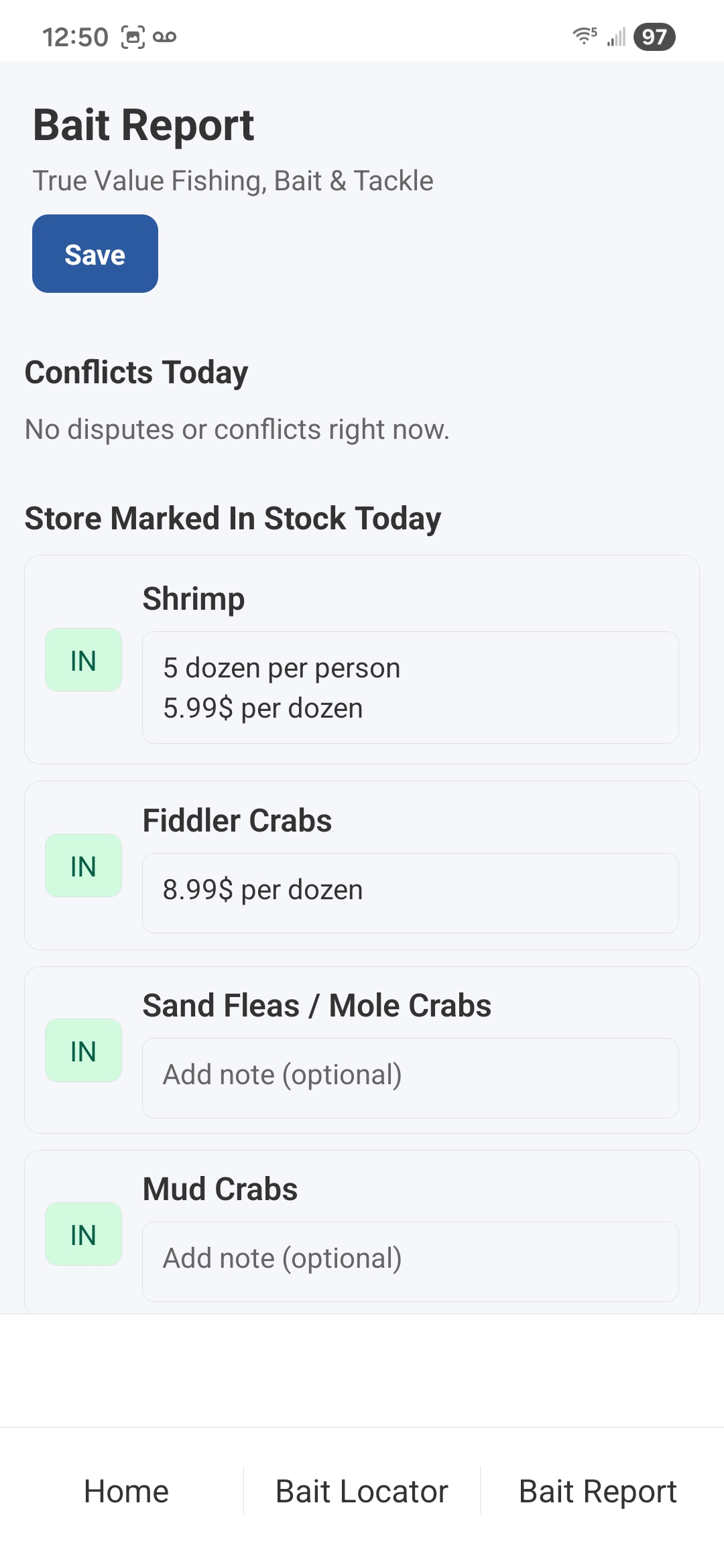Tap the cellular signal strength icon
724x1568 pixels.
click(615, 37)
